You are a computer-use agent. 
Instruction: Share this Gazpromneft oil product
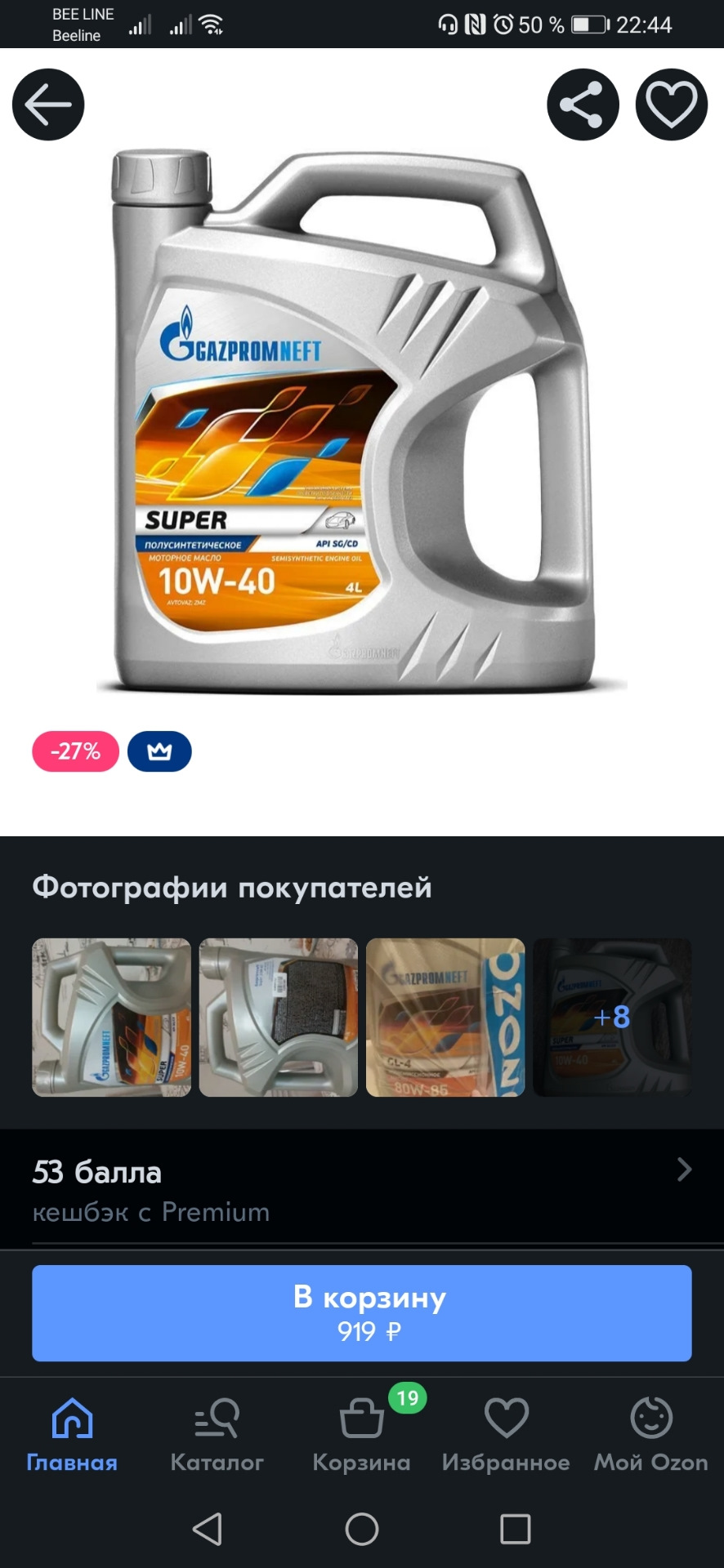click(x=583, y=105)
